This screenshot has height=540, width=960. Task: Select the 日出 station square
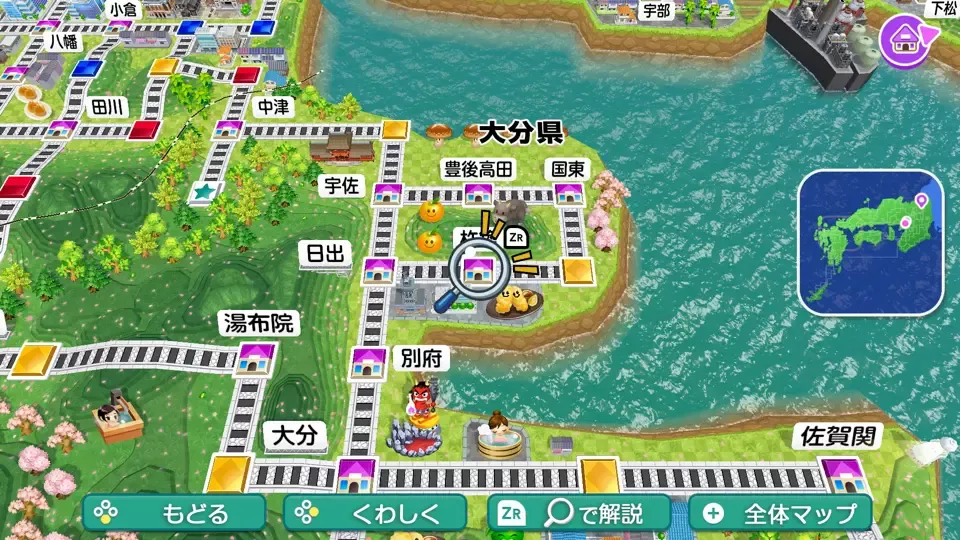coord(379,270)
